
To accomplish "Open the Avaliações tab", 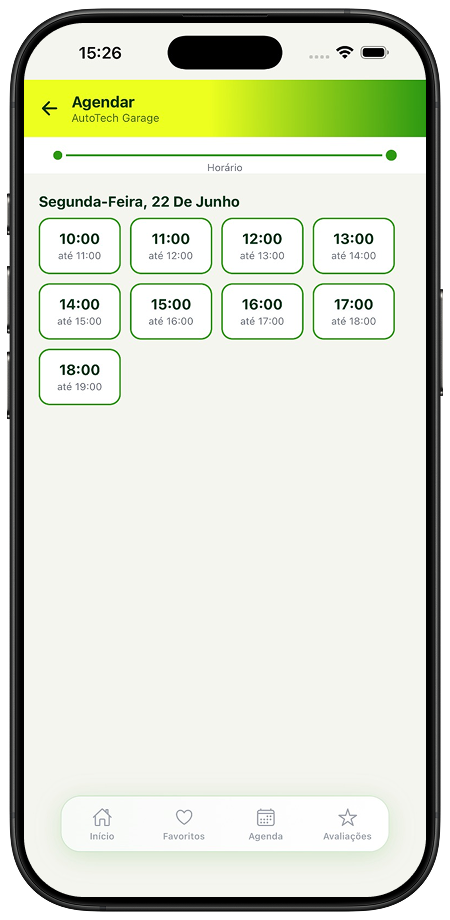I will [347, 824].
